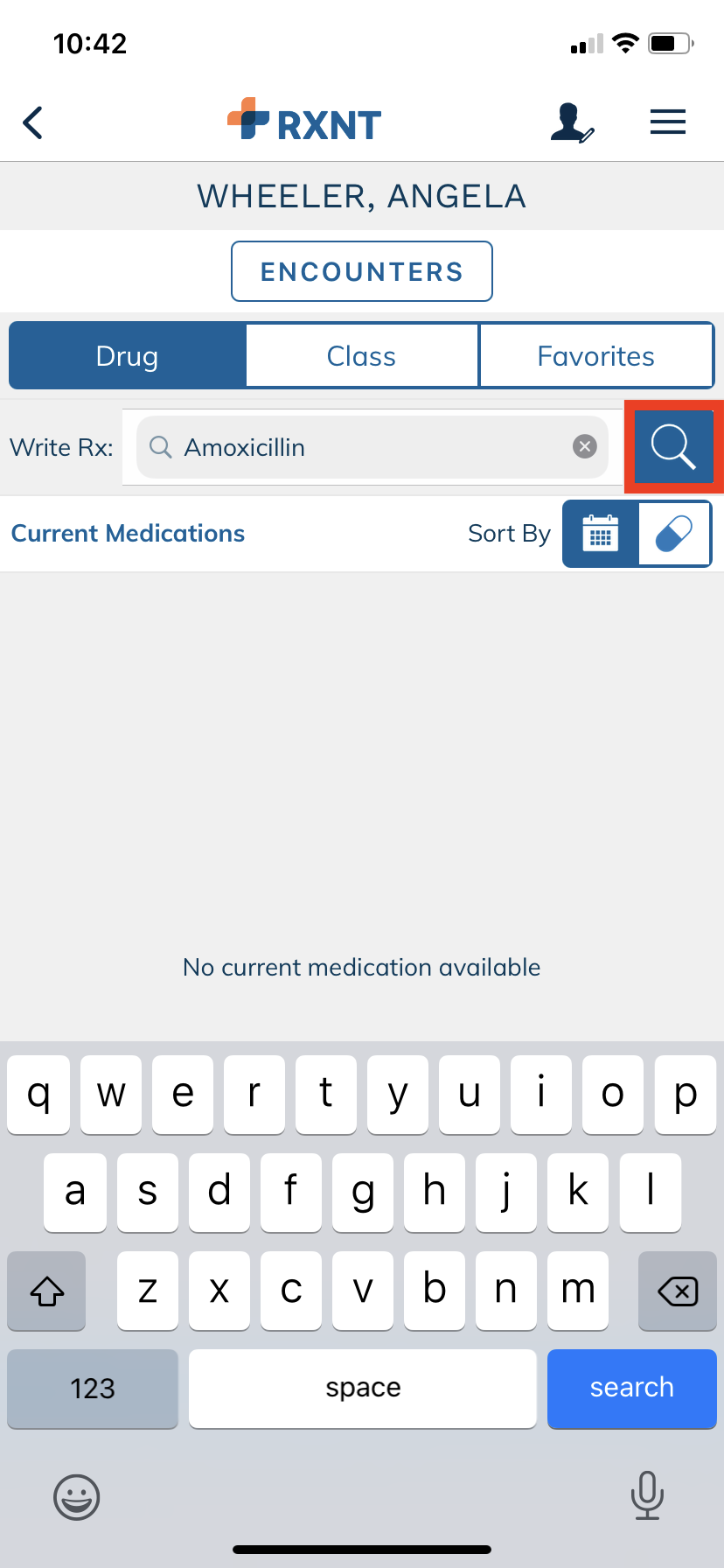Switch to the Favorites tab

point(596,356)
